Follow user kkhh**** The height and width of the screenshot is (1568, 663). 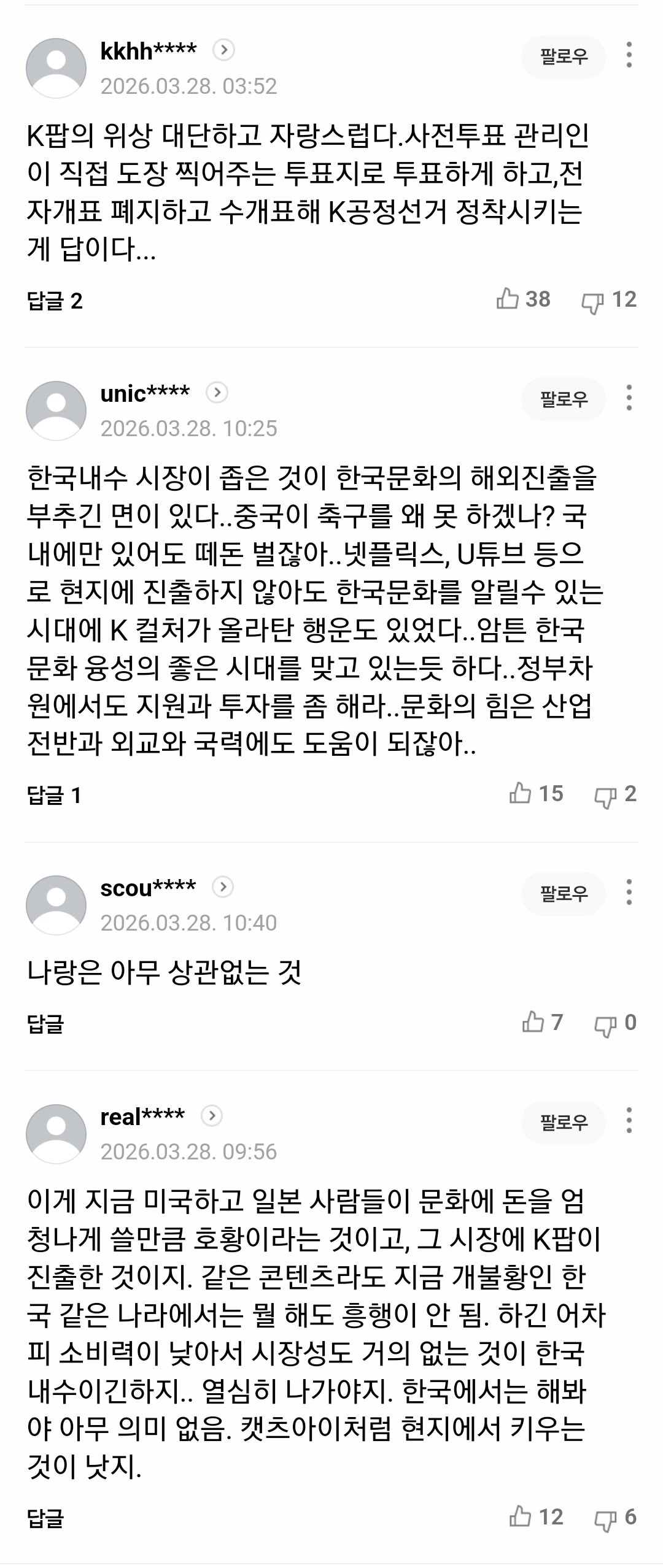(x=563, y=57)
